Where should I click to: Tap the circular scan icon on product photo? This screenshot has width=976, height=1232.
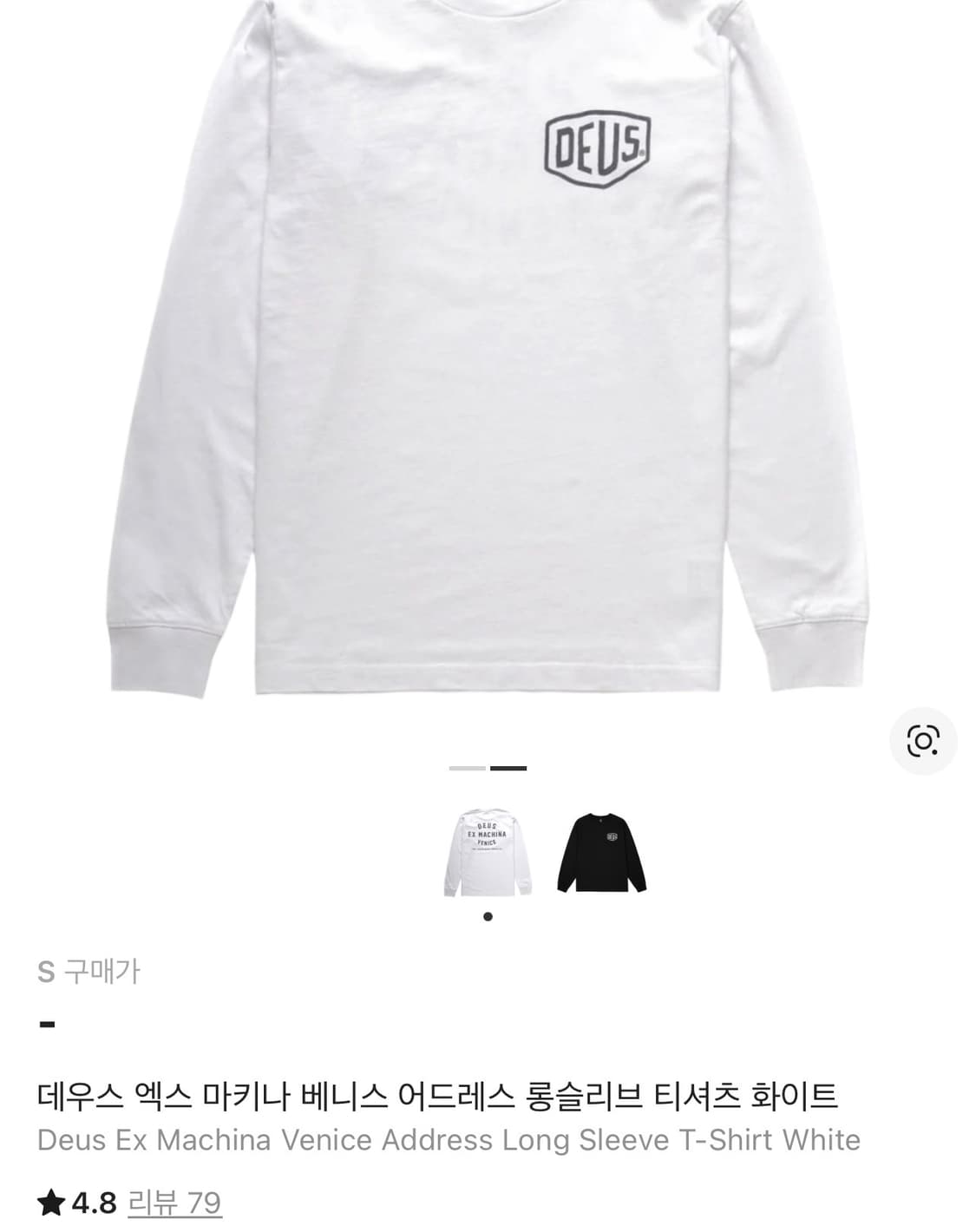(x=924, y=742)
